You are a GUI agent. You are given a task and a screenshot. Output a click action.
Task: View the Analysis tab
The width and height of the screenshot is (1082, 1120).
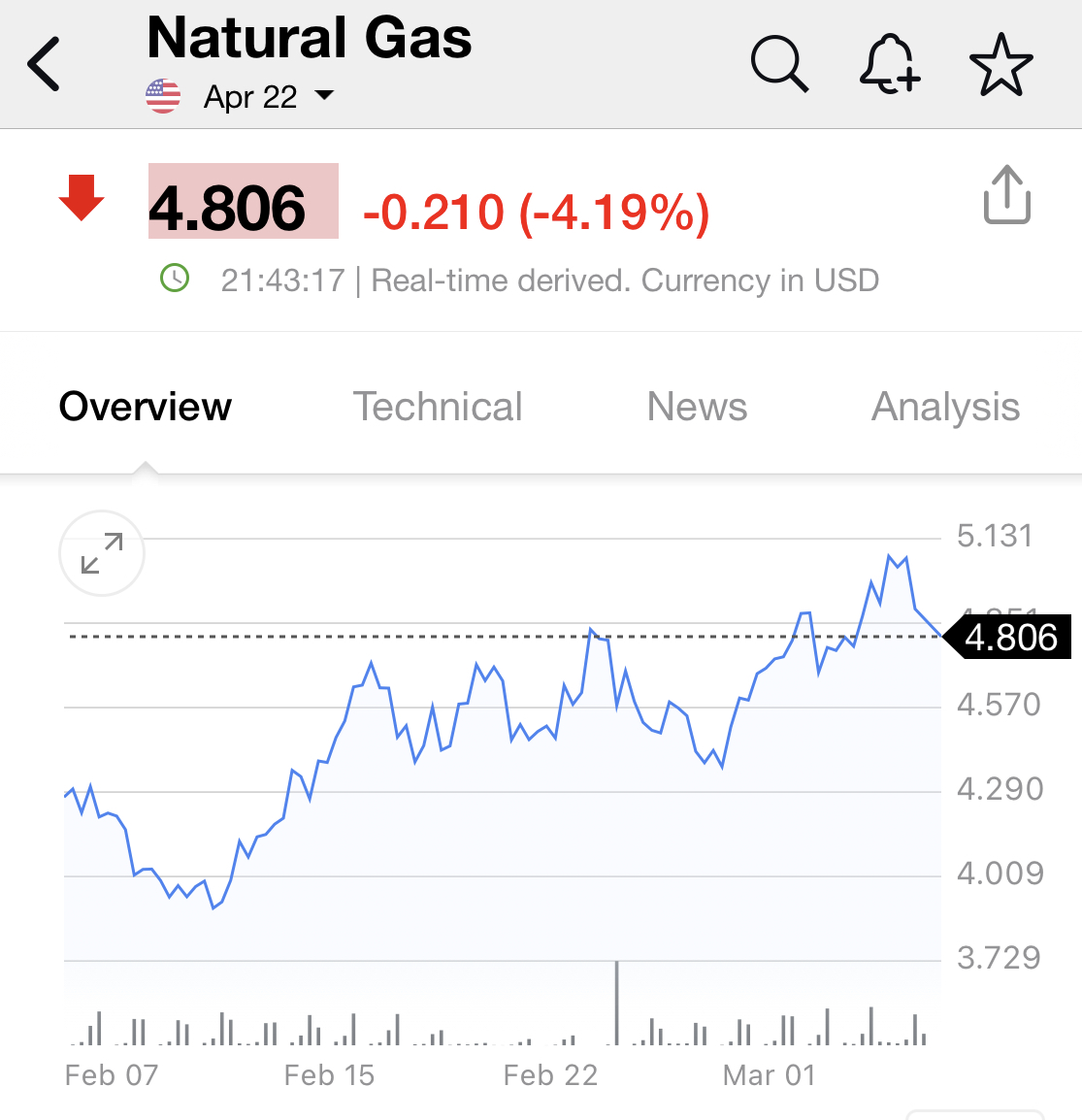(945, 407)
